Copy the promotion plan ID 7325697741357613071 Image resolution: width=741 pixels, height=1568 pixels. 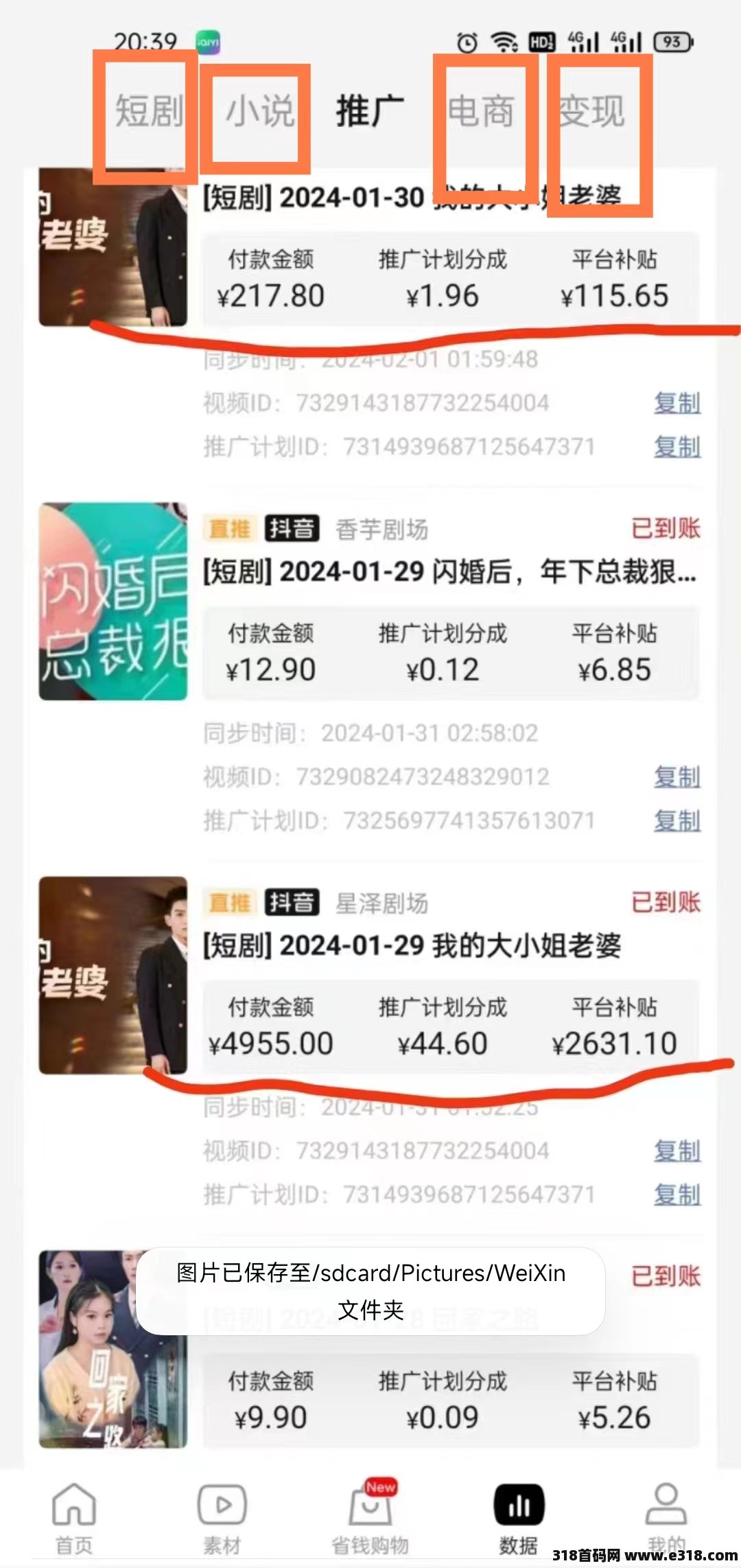pos(677,821)
